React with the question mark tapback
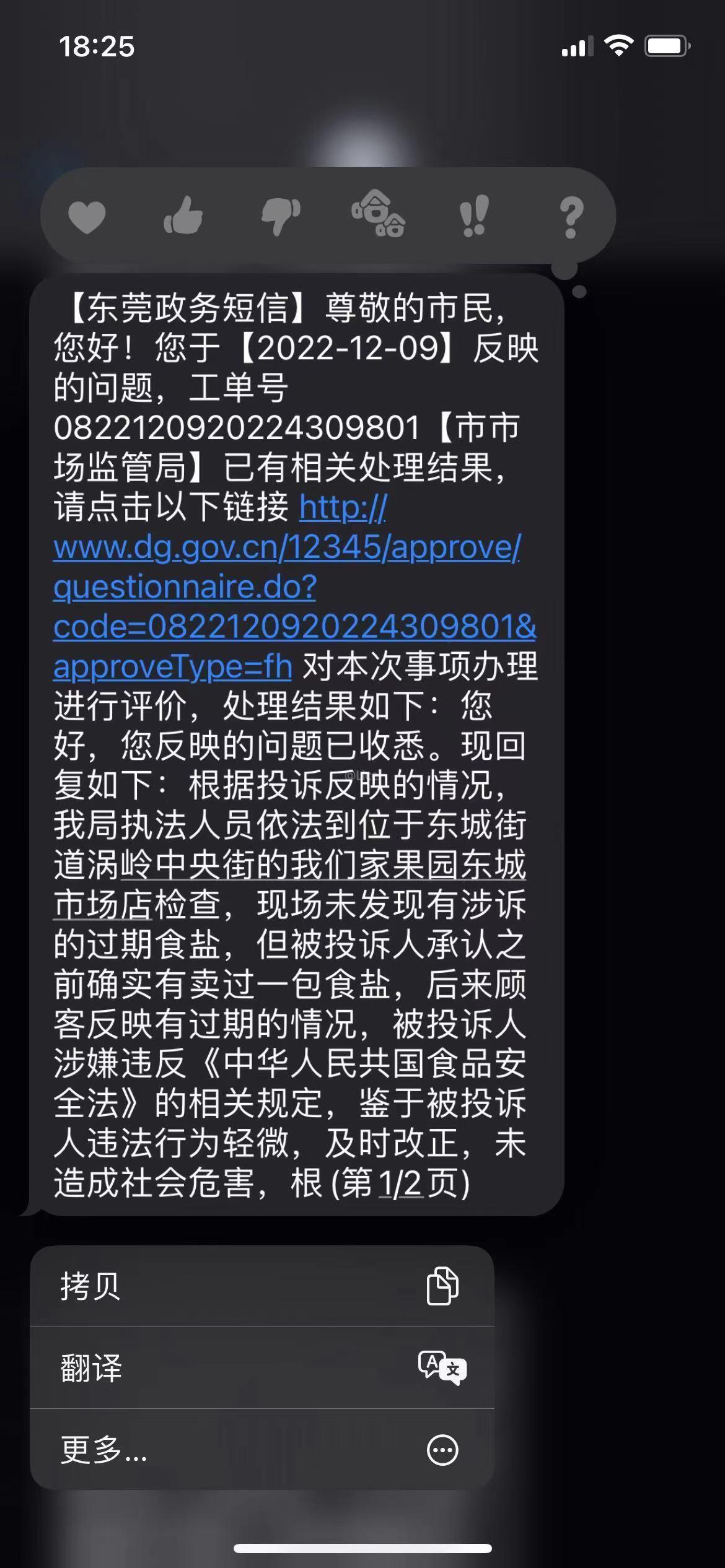 tap(571, 217)
